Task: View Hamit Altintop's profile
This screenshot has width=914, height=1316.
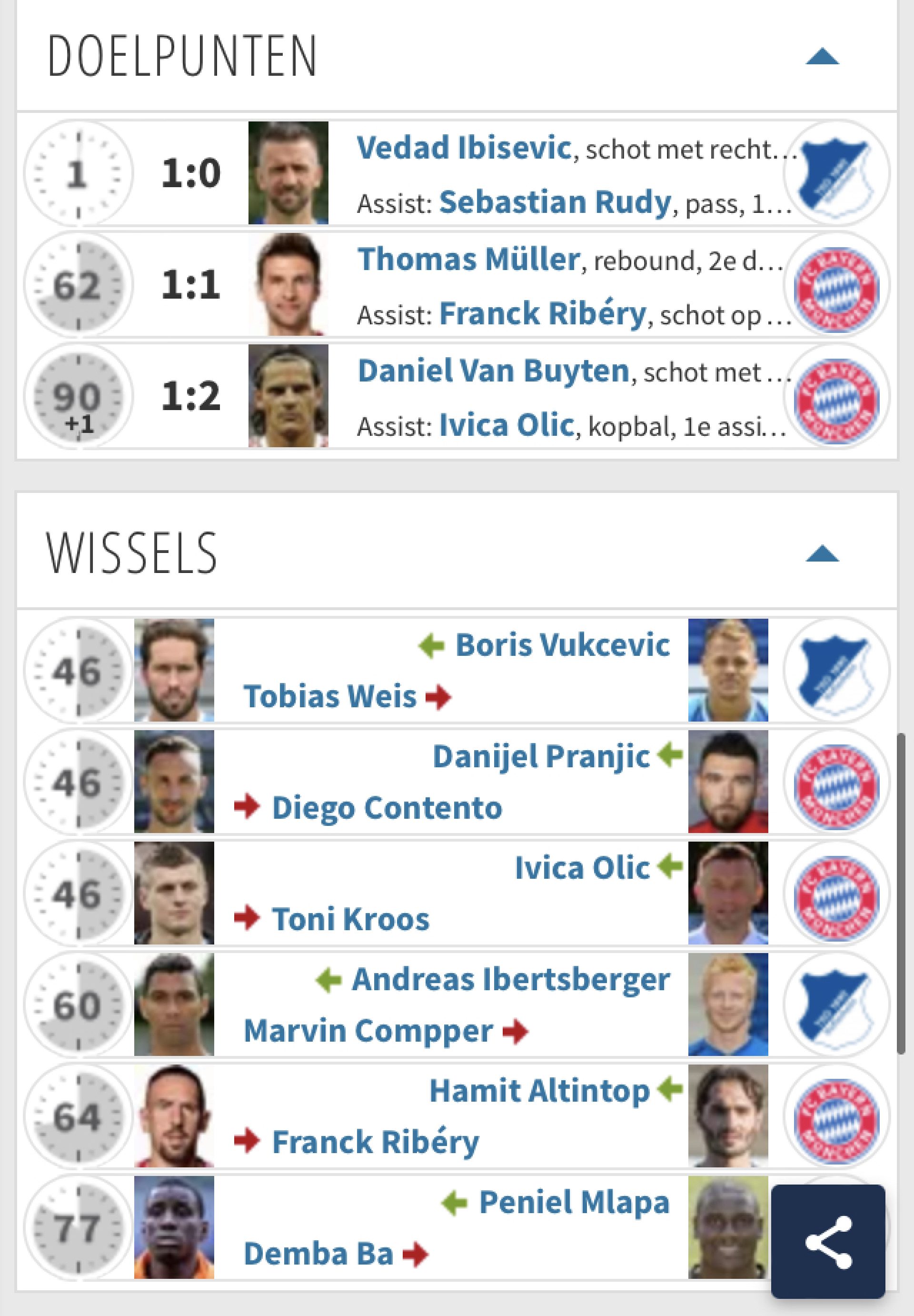Action: (539, 1090)
